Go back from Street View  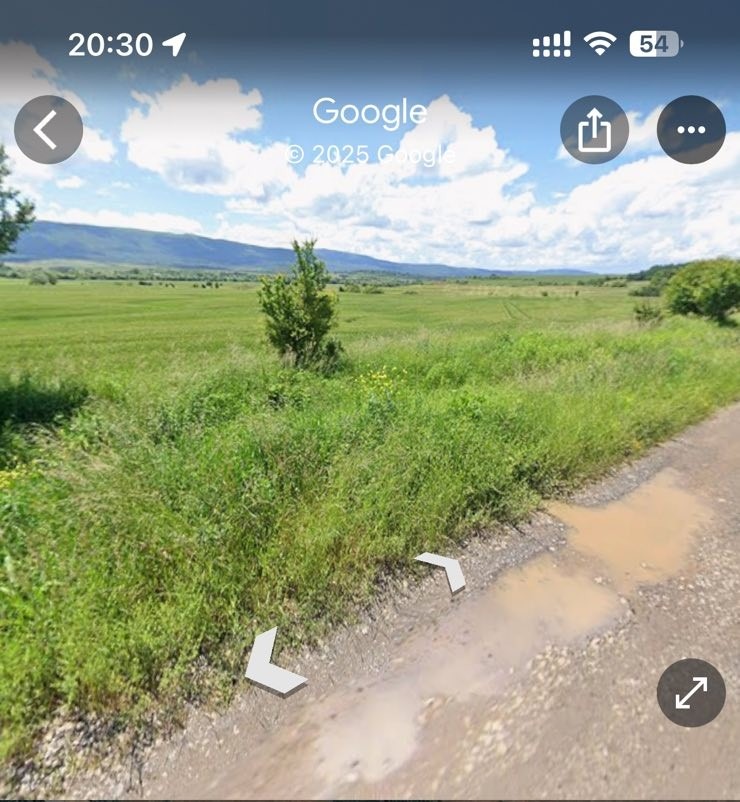click(48, 130)
